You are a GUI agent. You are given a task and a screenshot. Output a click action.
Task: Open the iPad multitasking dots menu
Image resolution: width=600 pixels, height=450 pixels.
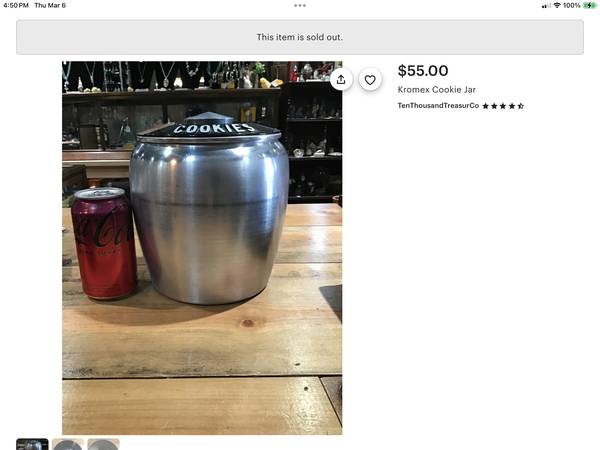pyautogui.click(x=300, y=5)
